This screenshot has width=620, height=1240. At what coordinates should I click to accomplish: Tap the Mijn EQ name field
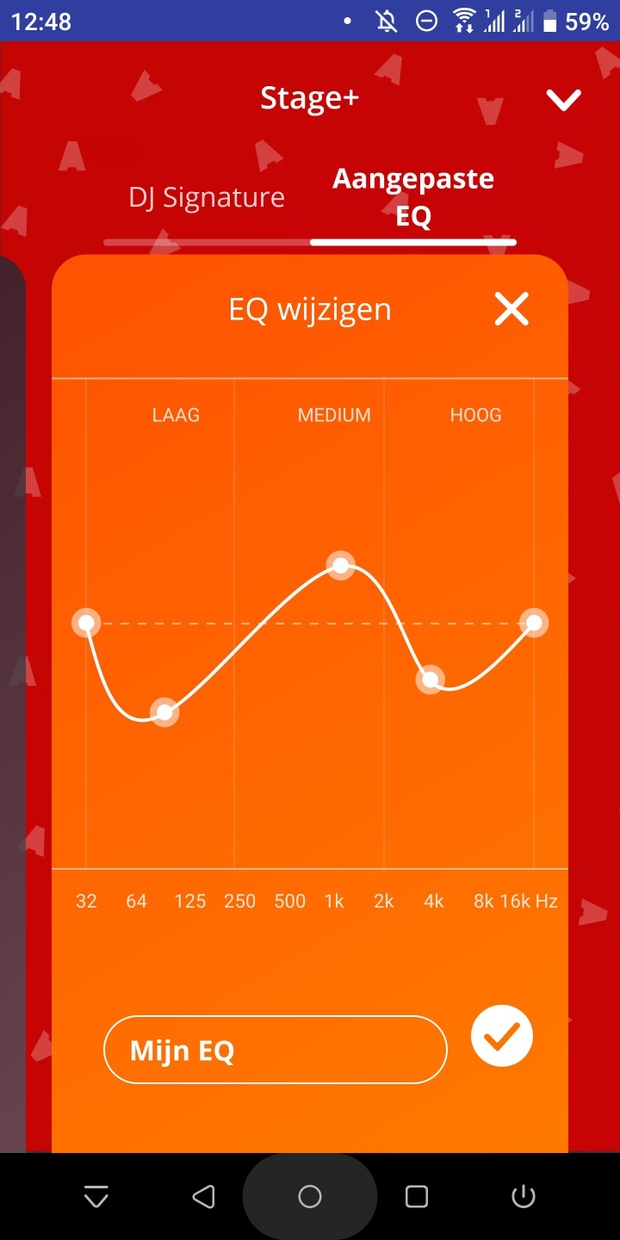(x=275, y=1050)
